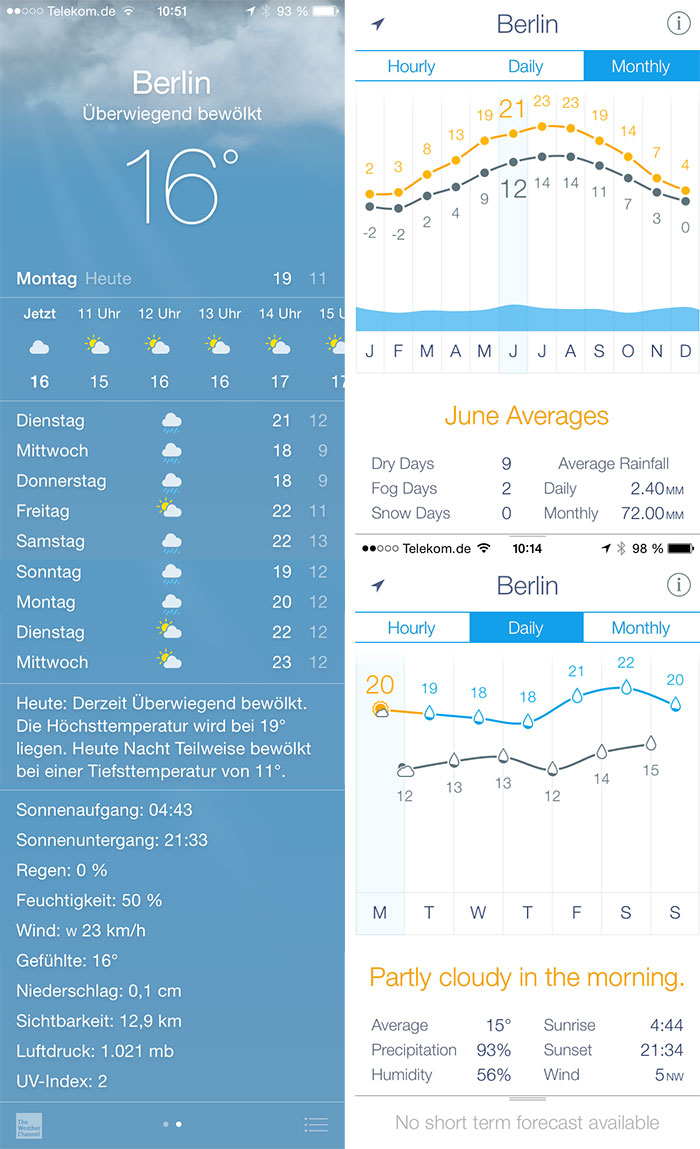Open the city list icon beside the page dots
Screen dimensions: 700x1149
click(316, 1124)
